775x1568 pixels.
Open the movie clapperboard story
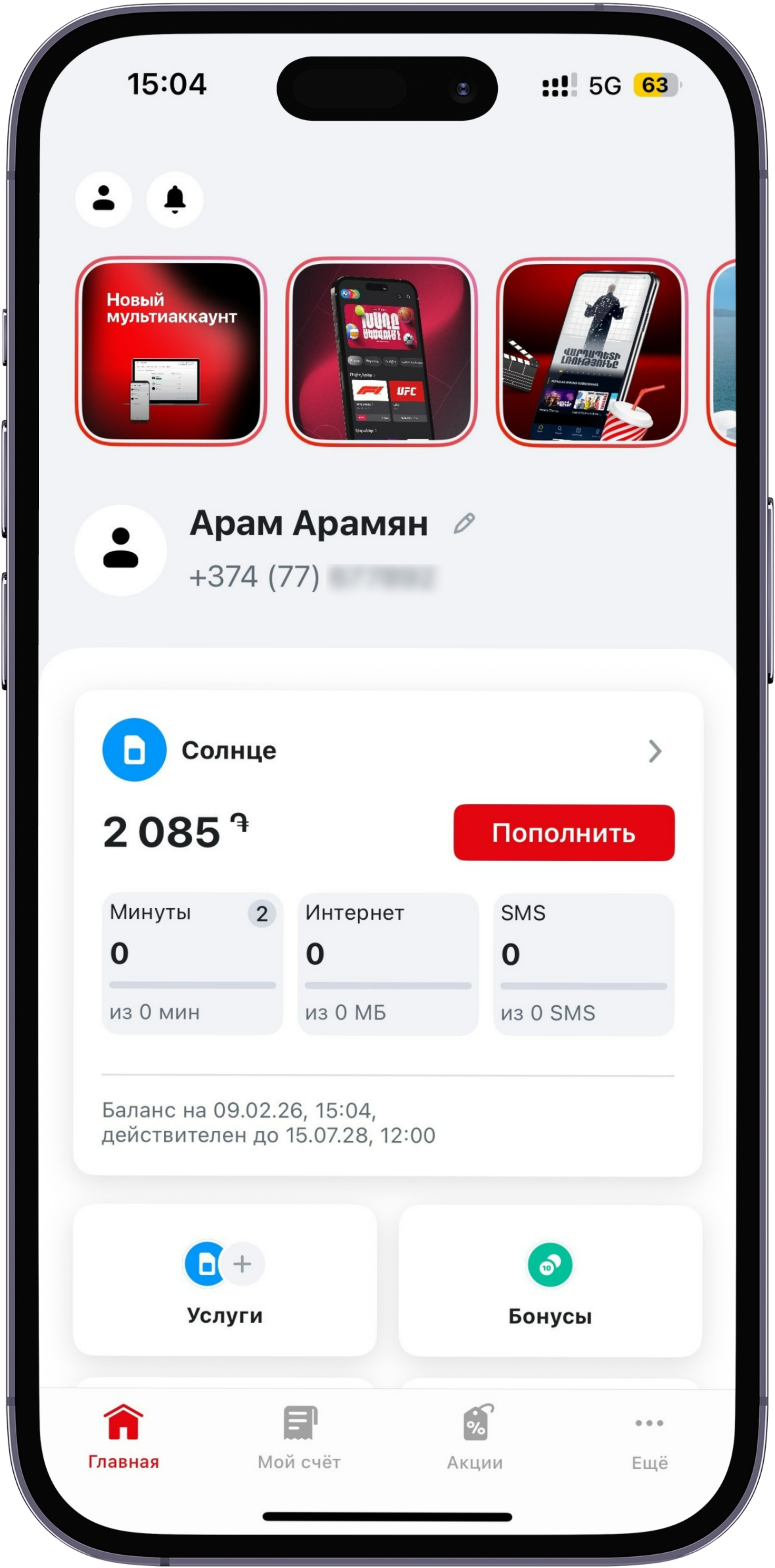[x=592, y=352]
